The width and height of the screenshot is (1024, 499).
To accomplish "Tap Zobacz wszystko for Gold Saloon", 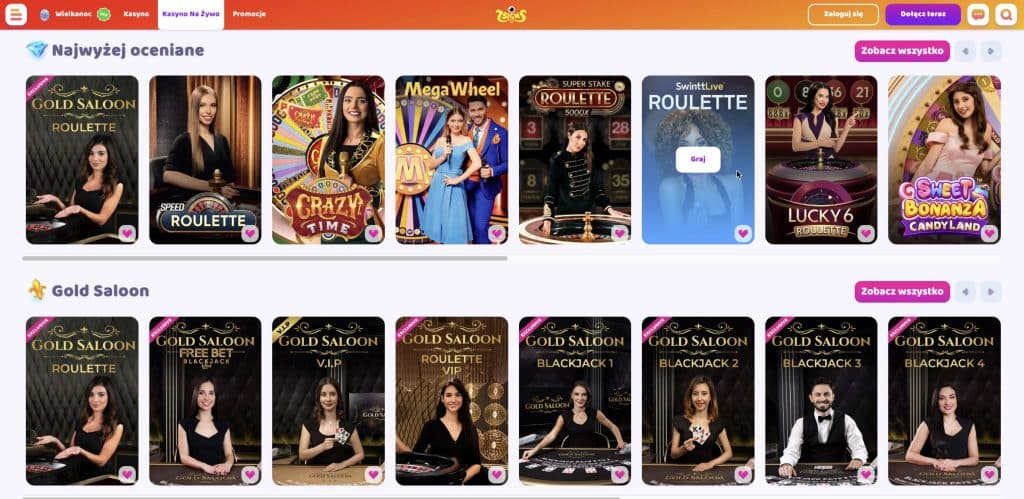I will click(x=902, y=291).
